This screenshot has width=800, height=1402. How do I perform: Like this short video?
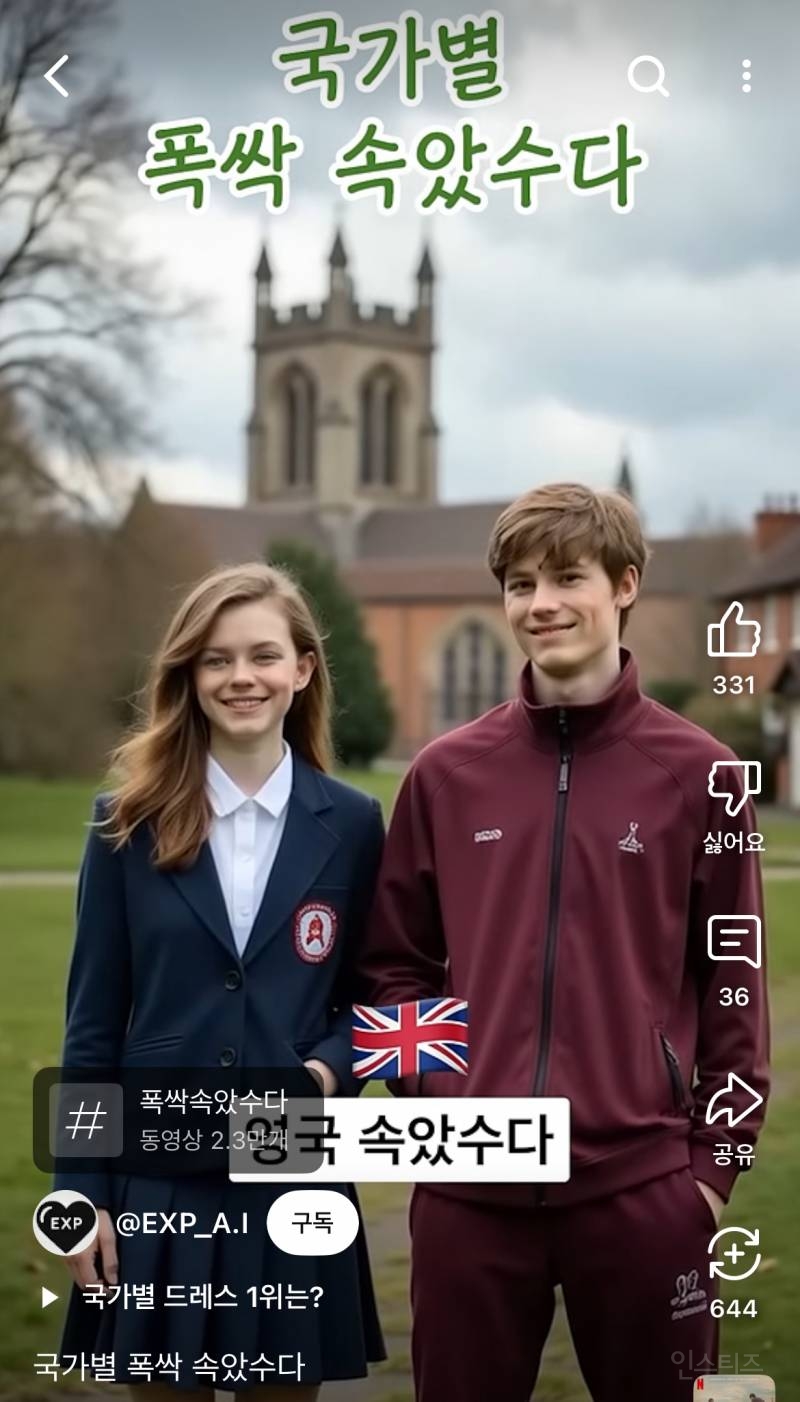pos(734,631)
